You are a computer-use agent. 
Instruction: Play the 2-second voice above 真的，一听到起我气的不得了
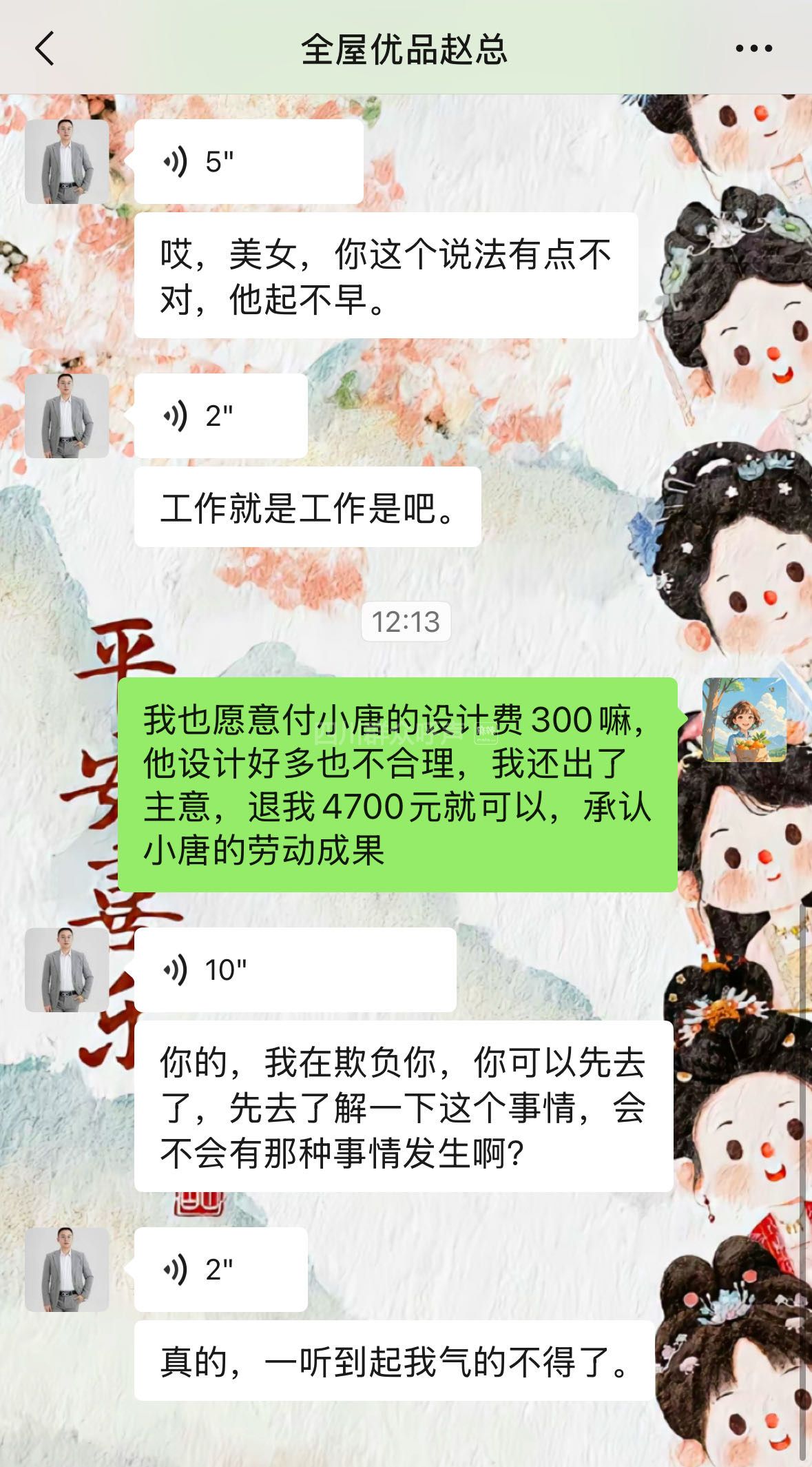pos(220,1269)
